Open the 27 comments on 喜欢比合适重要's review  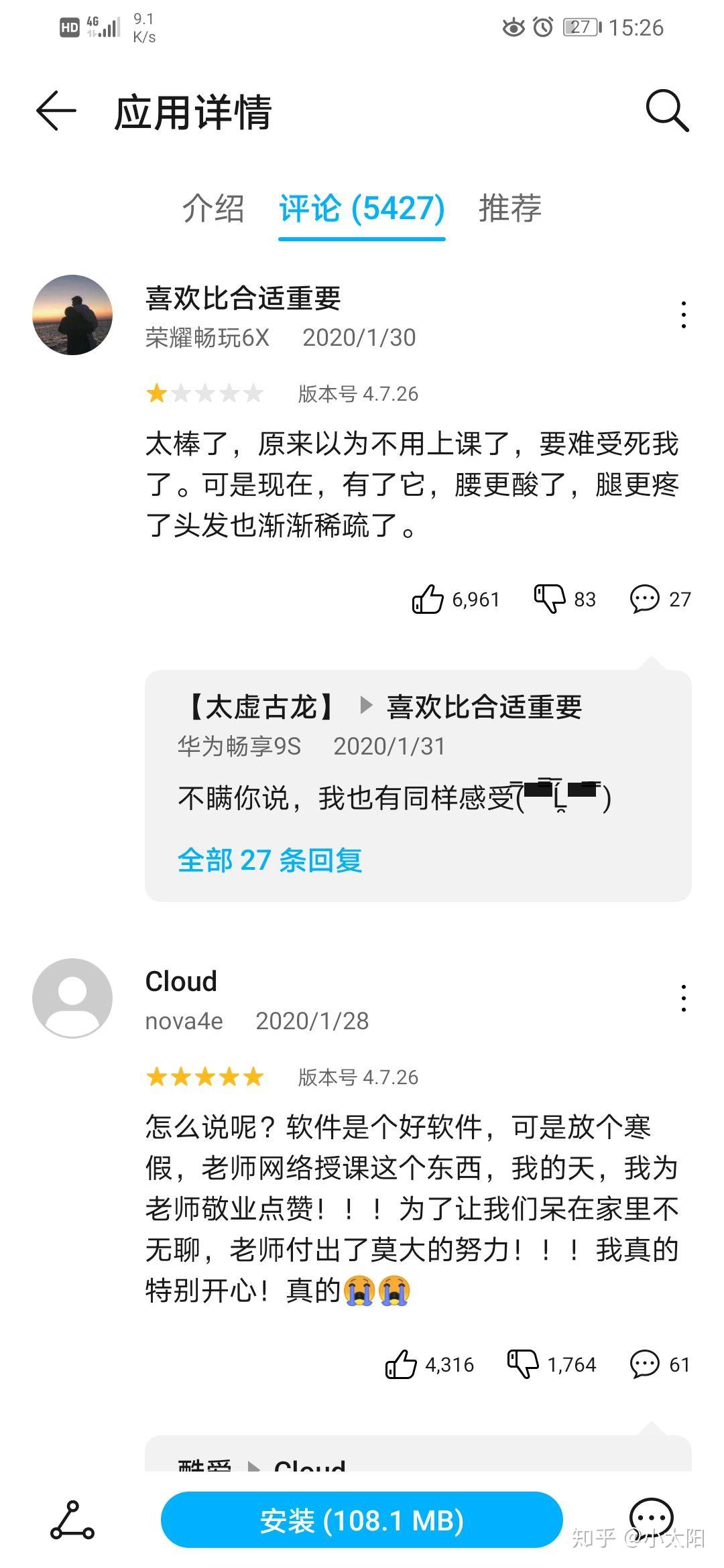tap(660, 599)
